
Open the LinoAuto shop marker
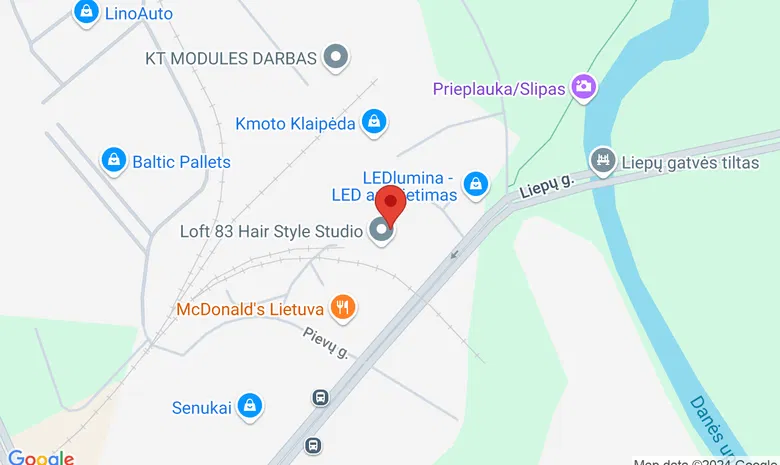click(x=87, y=12)
